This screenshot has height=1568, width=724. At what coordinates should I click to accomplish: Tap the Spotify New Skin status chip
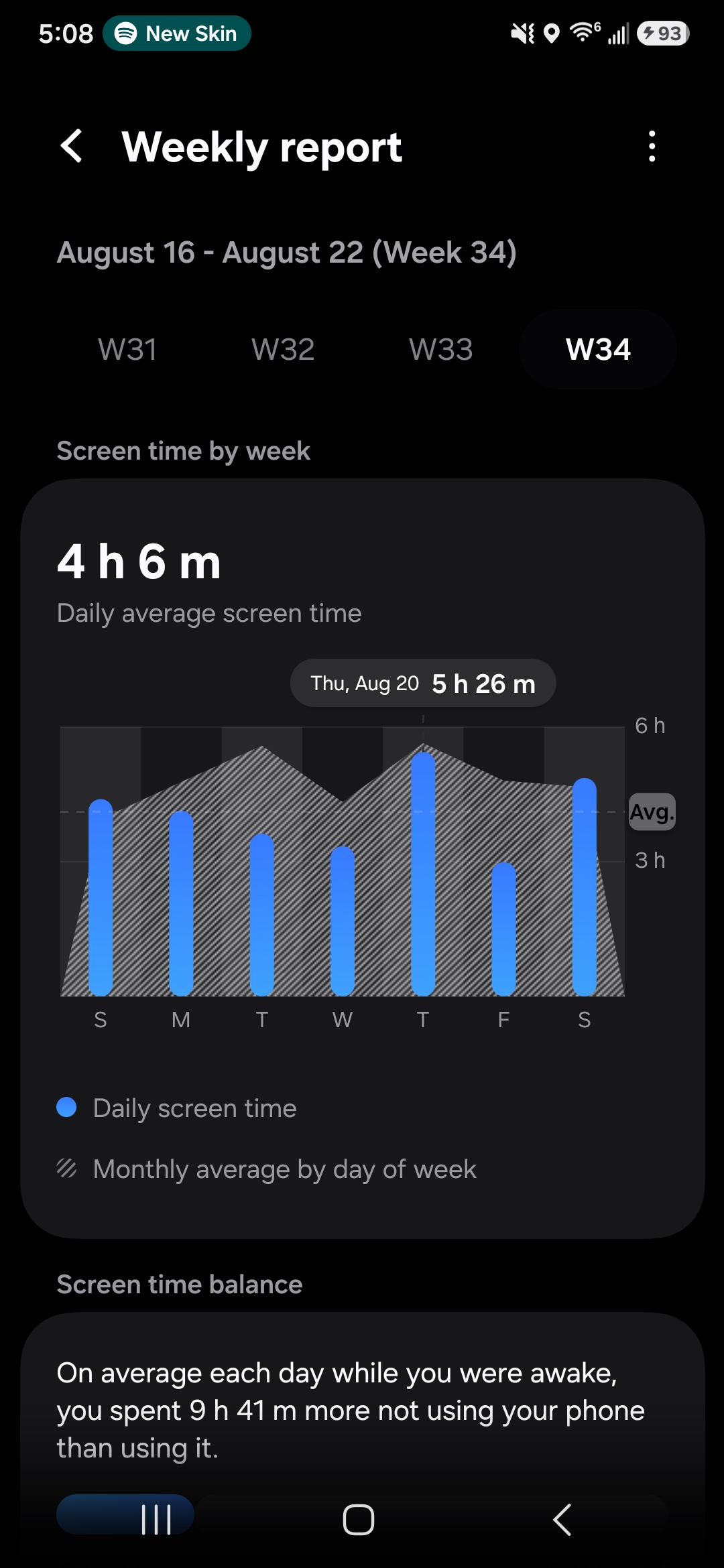(x=177, y=34)
